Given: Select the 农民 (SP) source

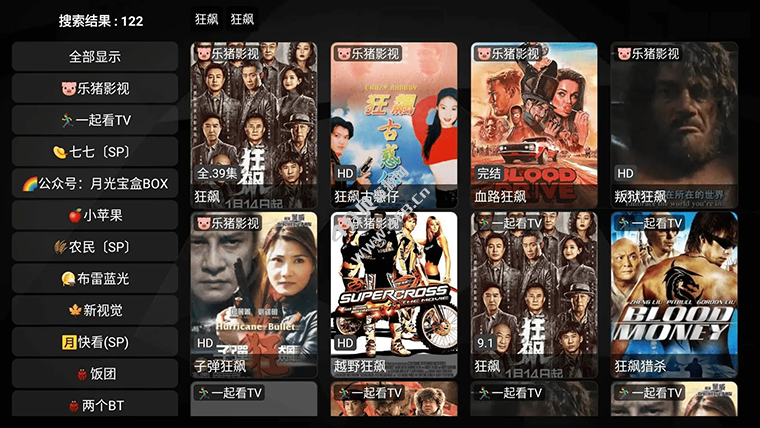Looking at the screenshot, I should 95,247.
